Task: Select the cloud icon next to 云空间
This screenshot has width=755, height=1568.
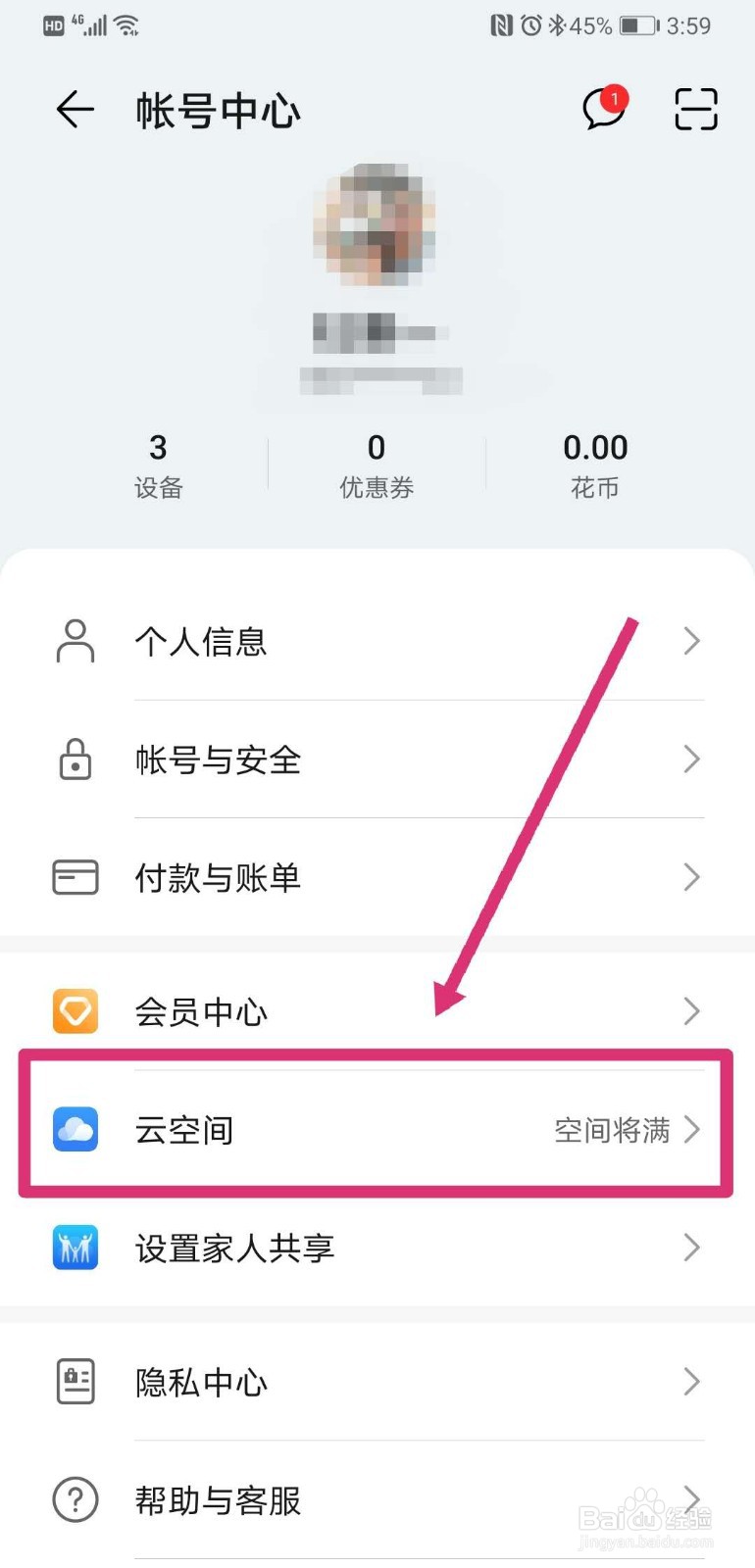Action: pos(75,1129)
